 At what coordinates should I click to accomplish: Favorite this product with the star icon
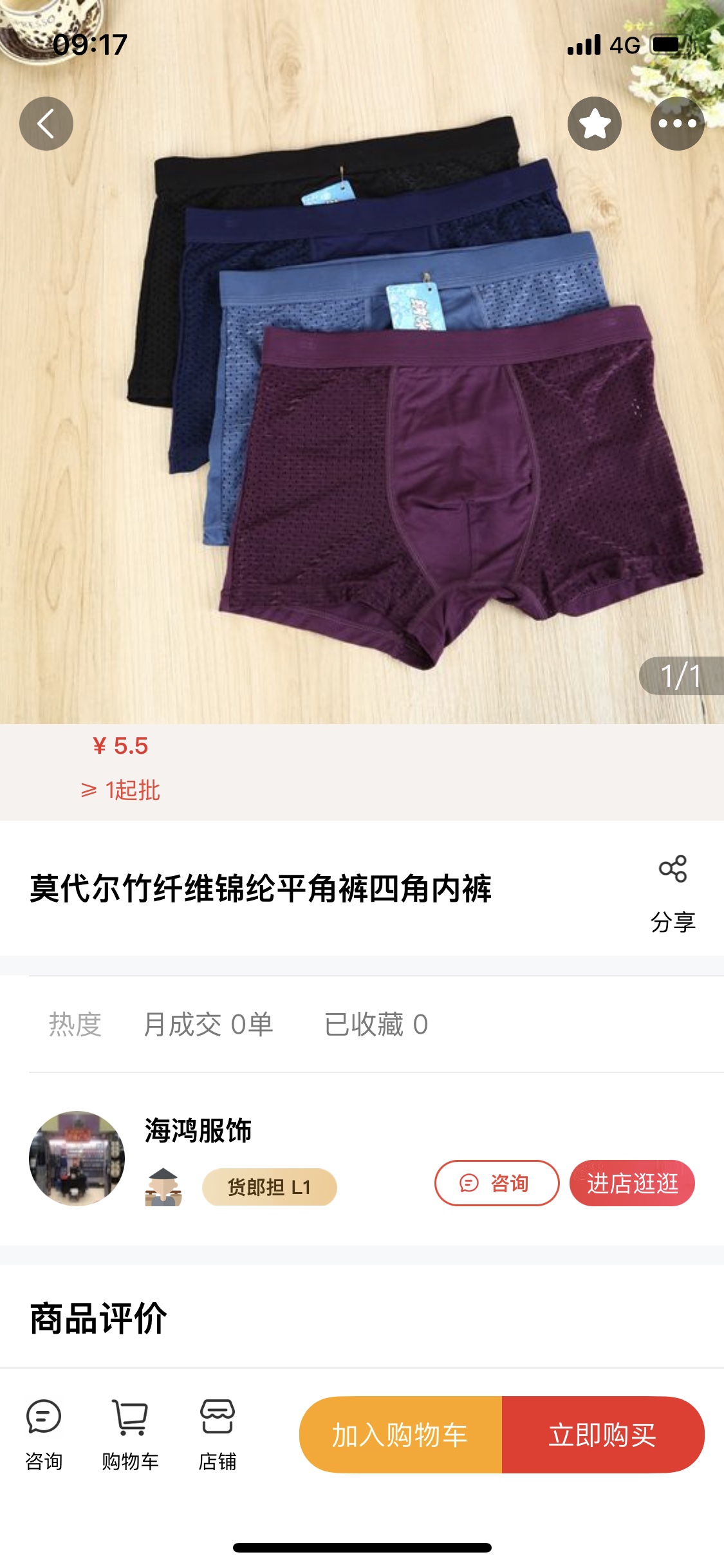[x=594, y=124]
